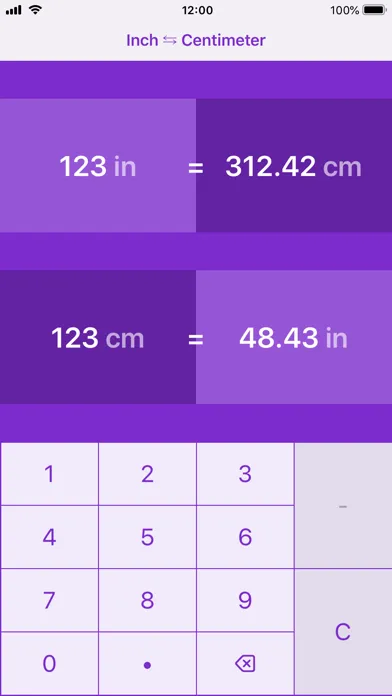Tap the number 7 key
The image size is (392, 696).
pyautogui.click(x=49, y=600)
